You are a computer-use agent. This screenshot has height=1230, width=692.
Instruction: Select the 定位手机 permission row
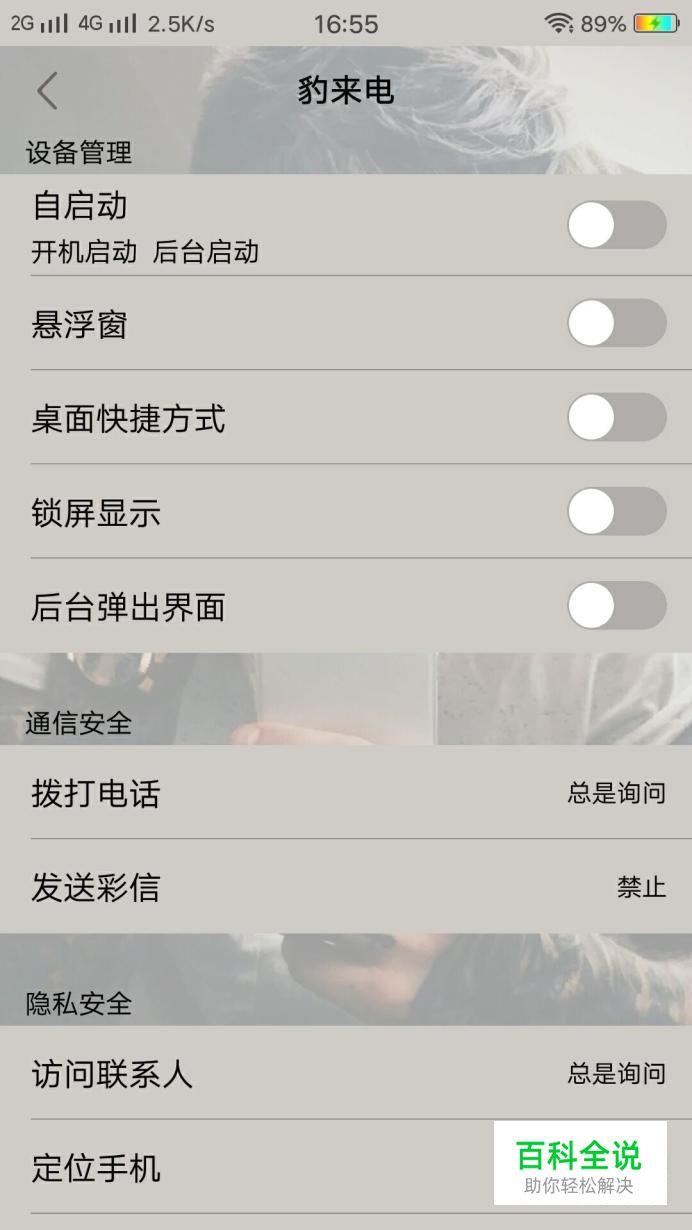tap(346, 1168)
